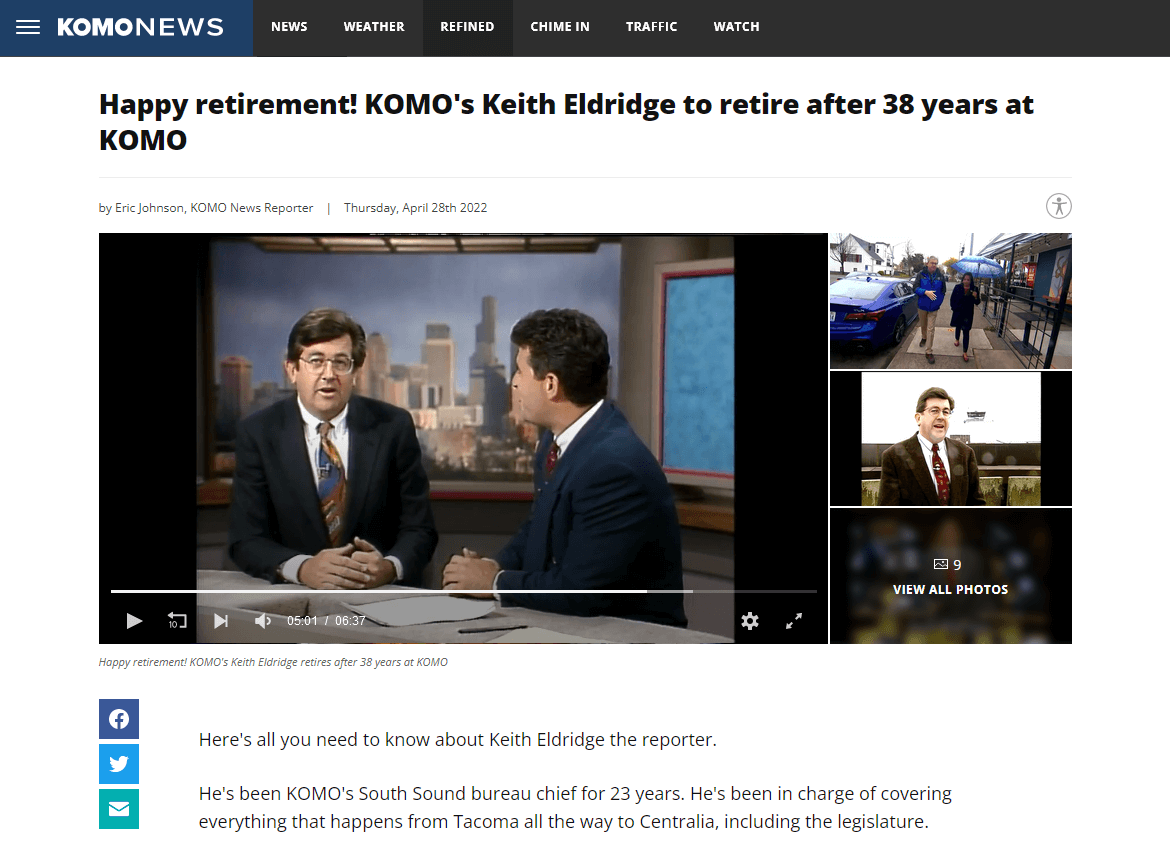View all 9 photos
The width and height of the screenshot is (1170, 851).
click(950, 577)
